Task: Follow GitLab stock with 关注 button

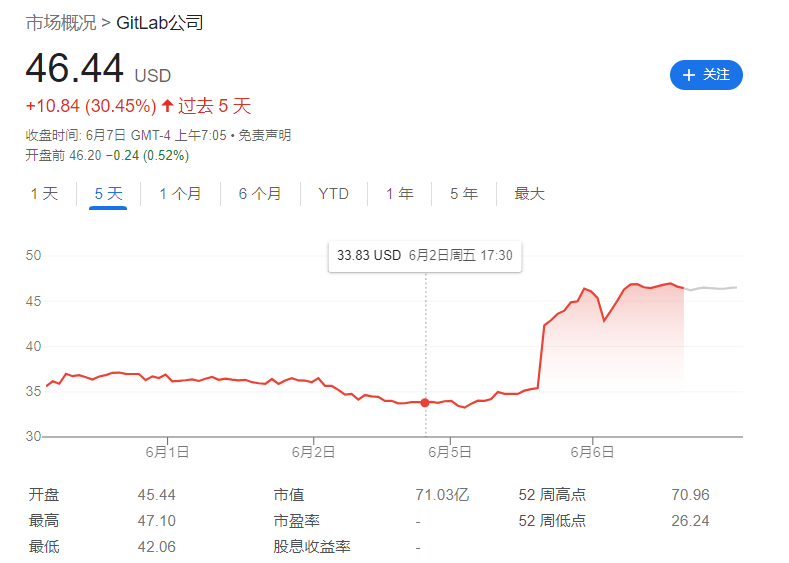Action: (706, 75)
